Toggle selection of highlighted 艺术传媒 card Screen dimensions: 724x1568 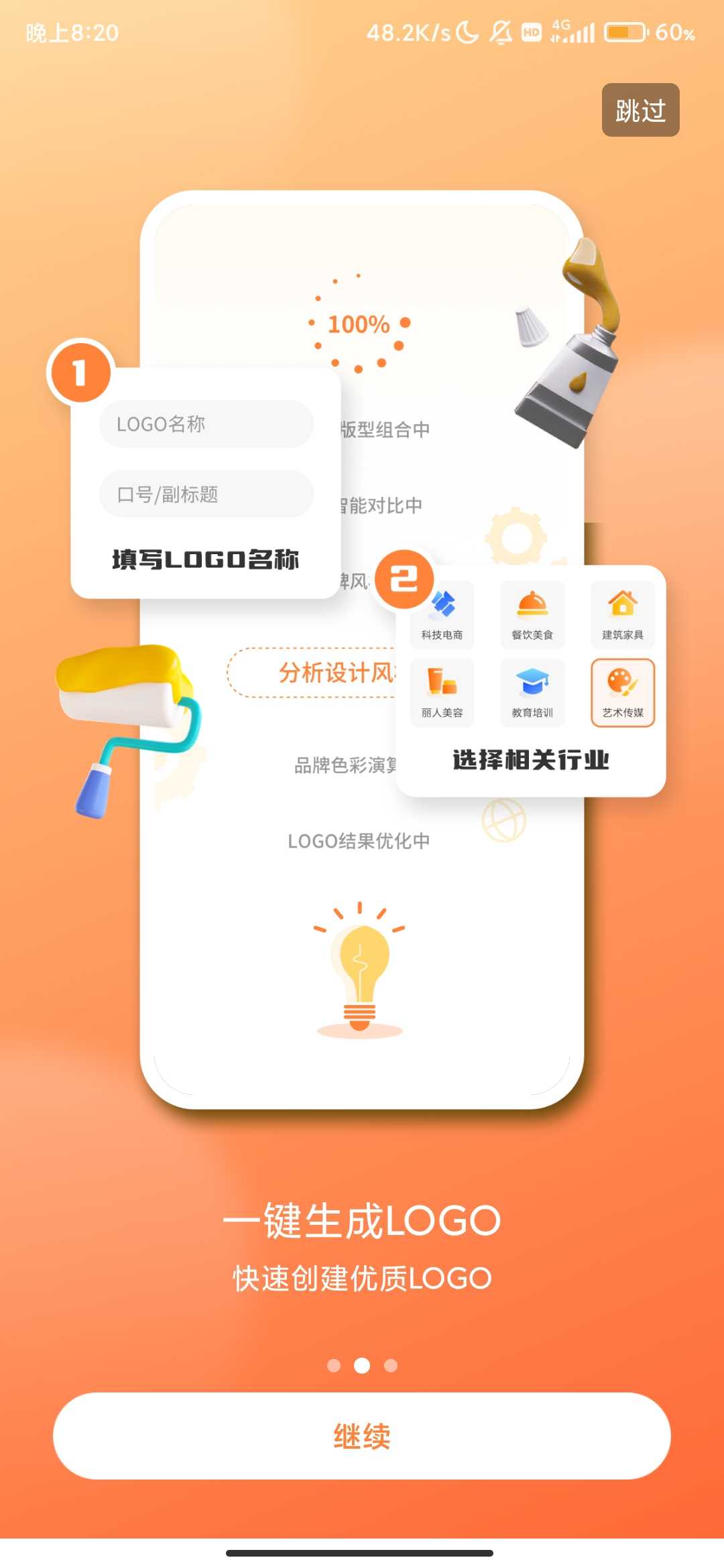622,693
